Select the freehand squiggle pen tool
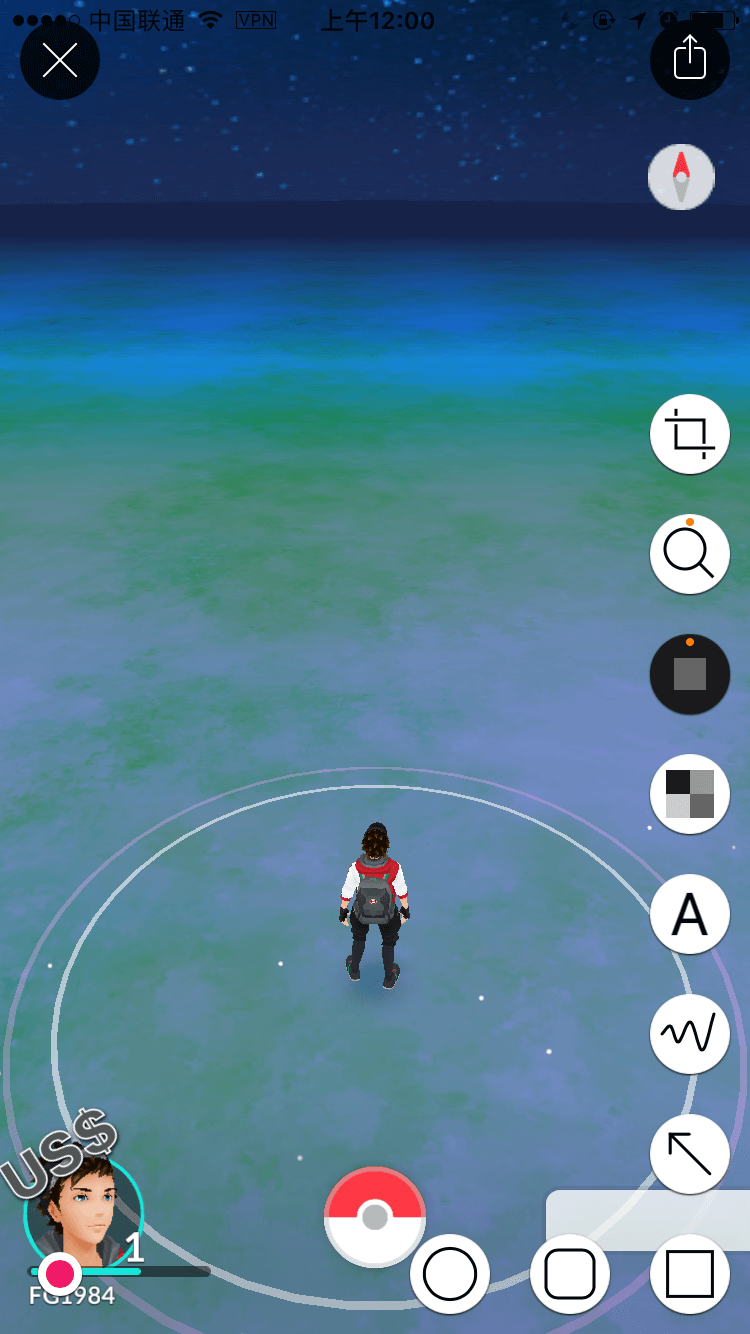 [690, 1034]
